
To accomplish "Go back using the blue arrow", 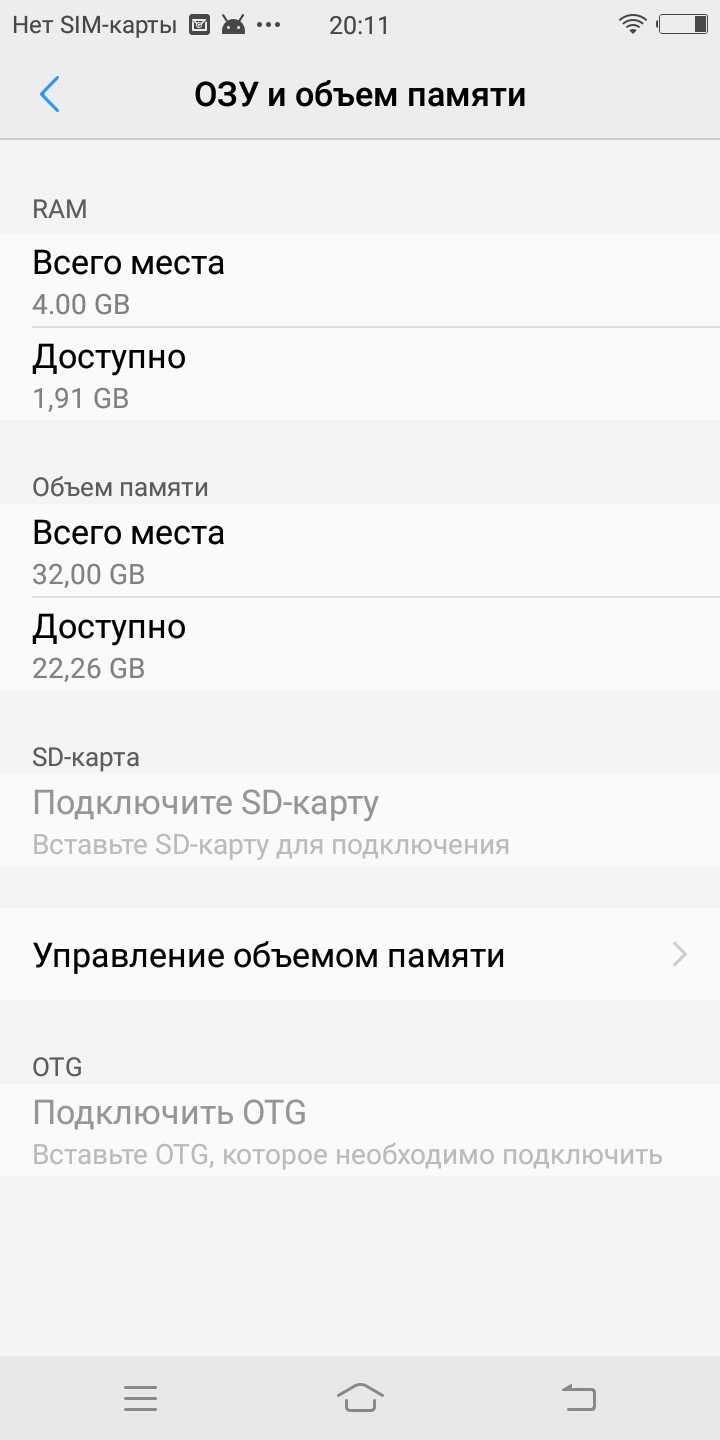I will 50,95.
